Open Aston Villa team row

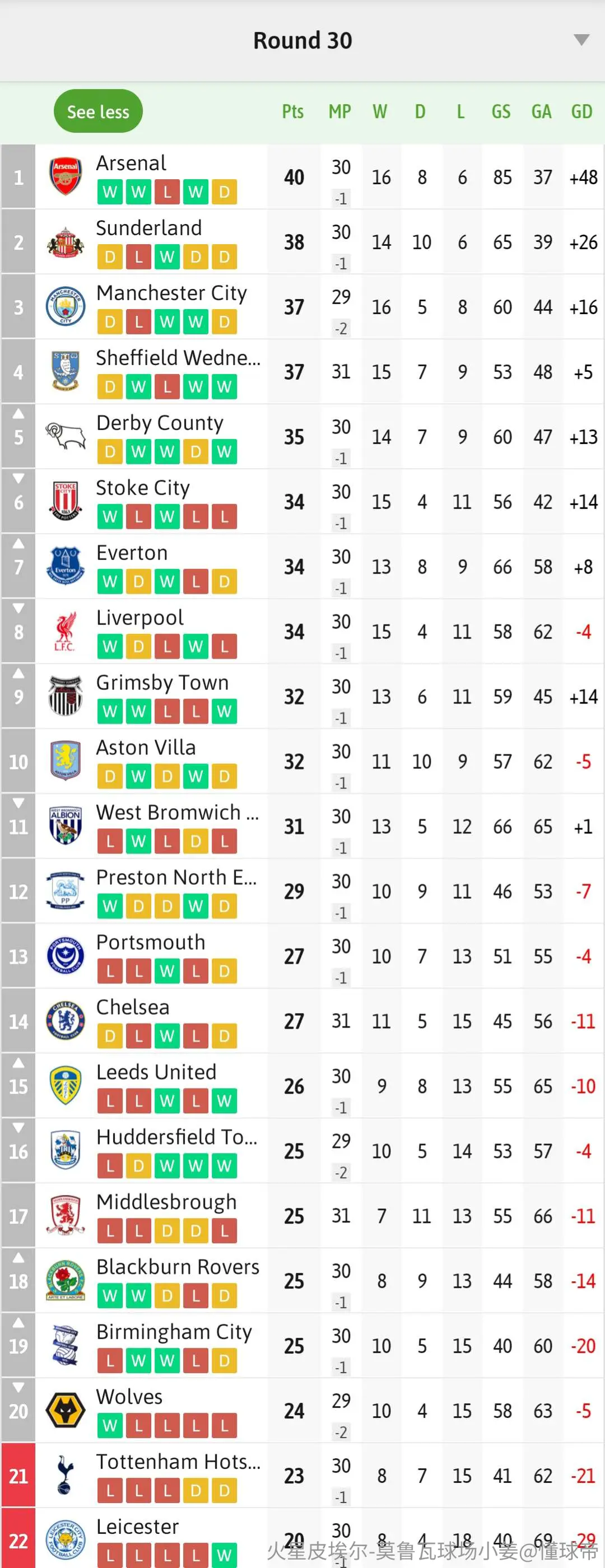click(x=302, y=762)
